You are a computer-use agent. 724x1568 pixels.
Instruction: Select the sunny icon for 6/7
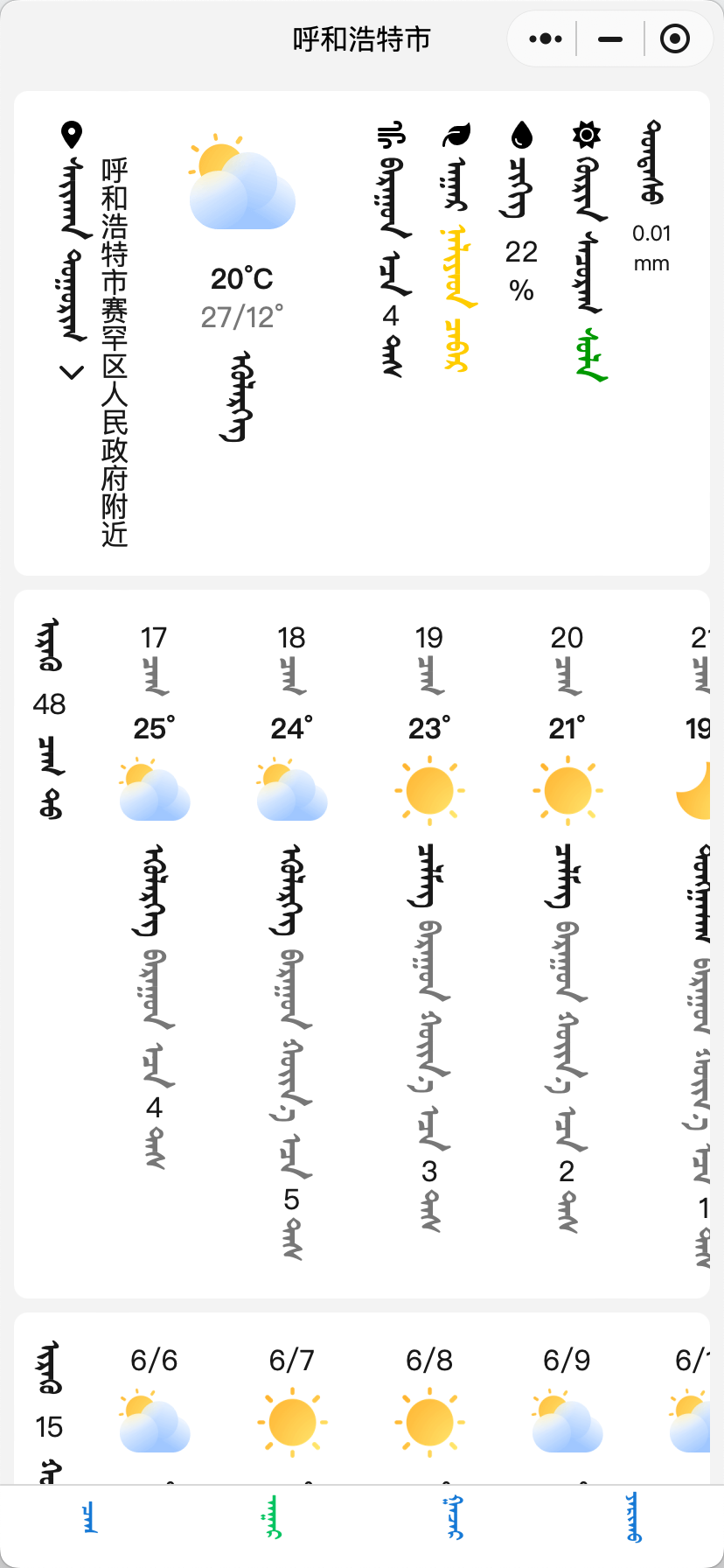tap(291, 1422)
